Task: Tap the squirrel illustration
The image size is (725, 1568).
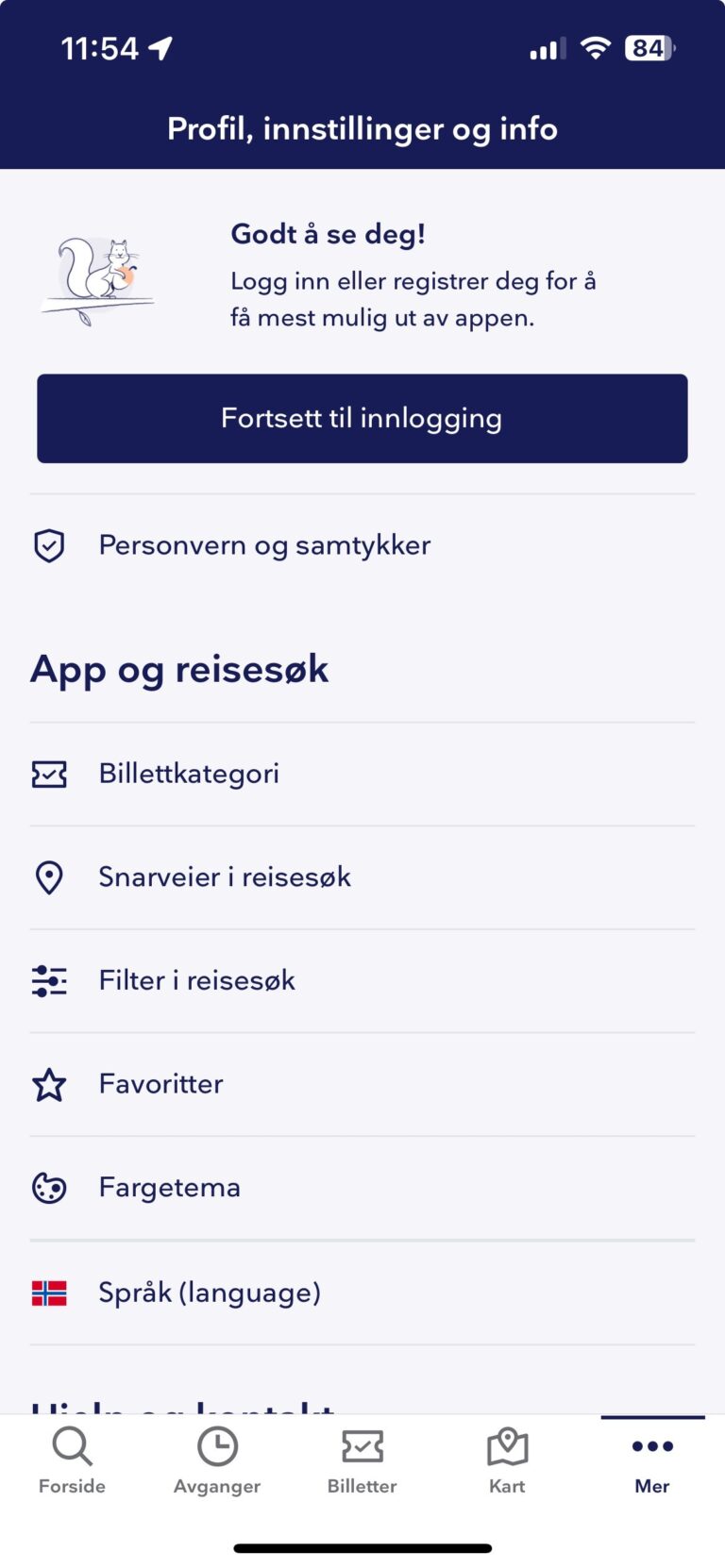Action: pos(97,274)
